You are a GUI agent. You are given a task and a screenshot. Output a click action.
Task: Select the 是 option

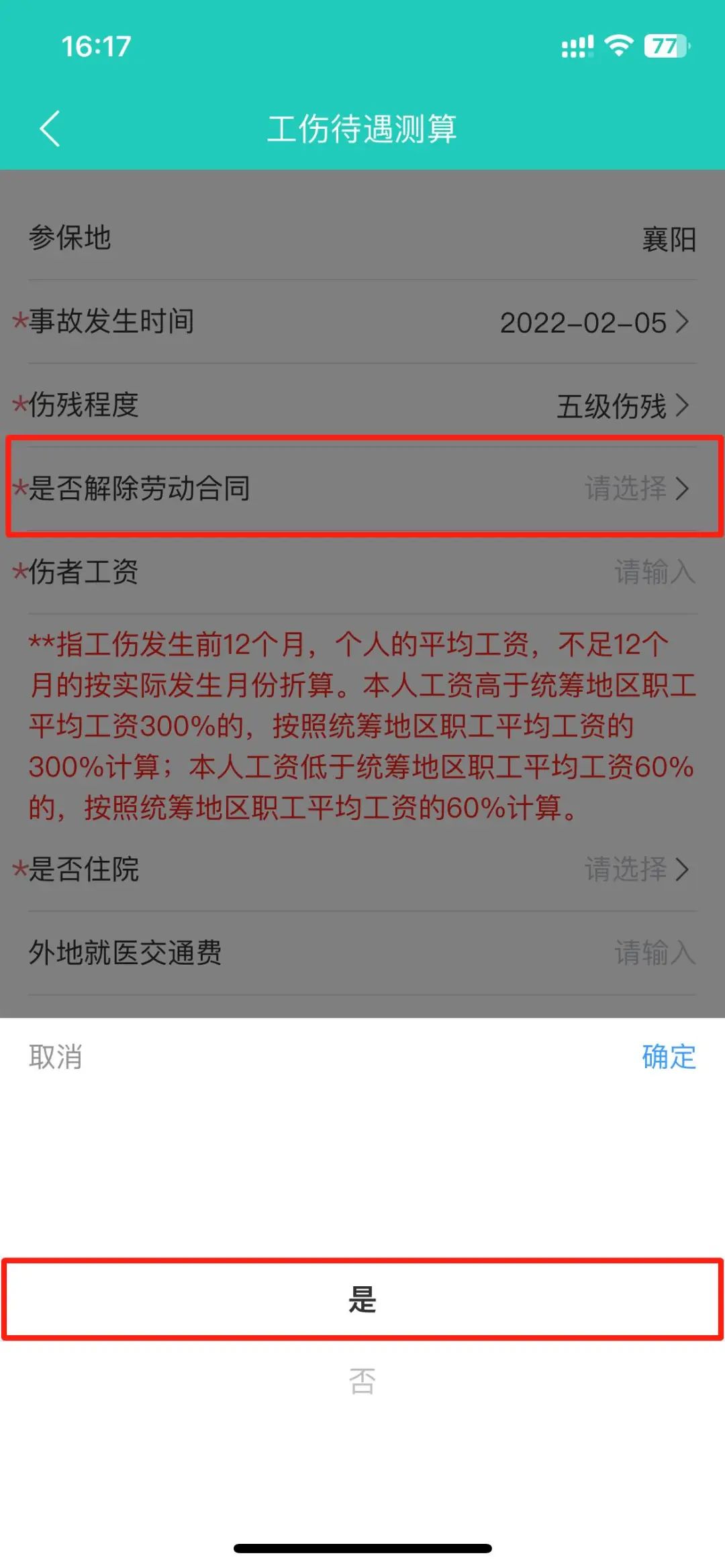(362, 1300)
